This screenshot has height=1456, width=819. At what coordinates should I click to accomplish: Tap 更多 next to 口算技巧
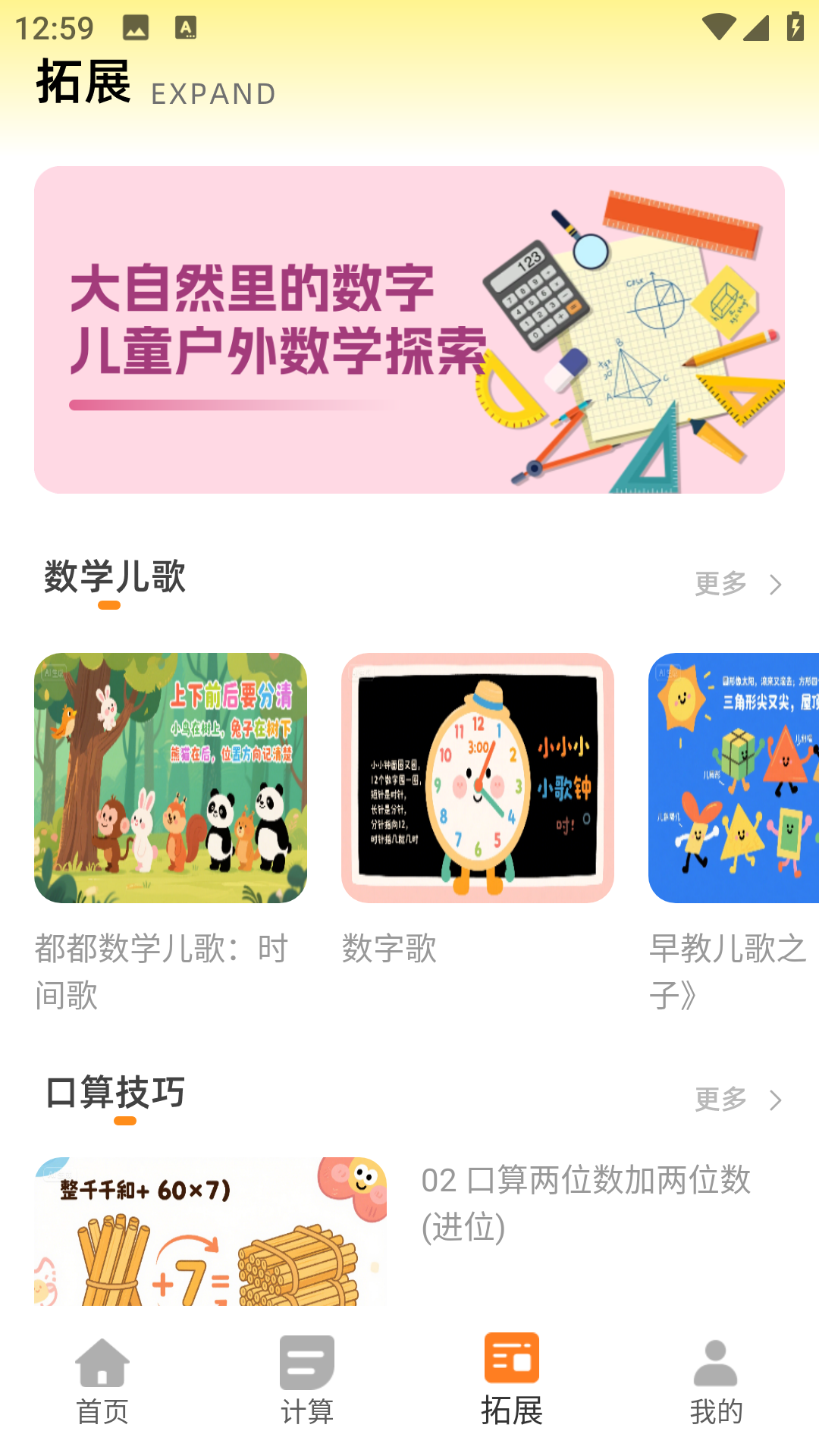pyautogui.click(x=737, y=1100)
